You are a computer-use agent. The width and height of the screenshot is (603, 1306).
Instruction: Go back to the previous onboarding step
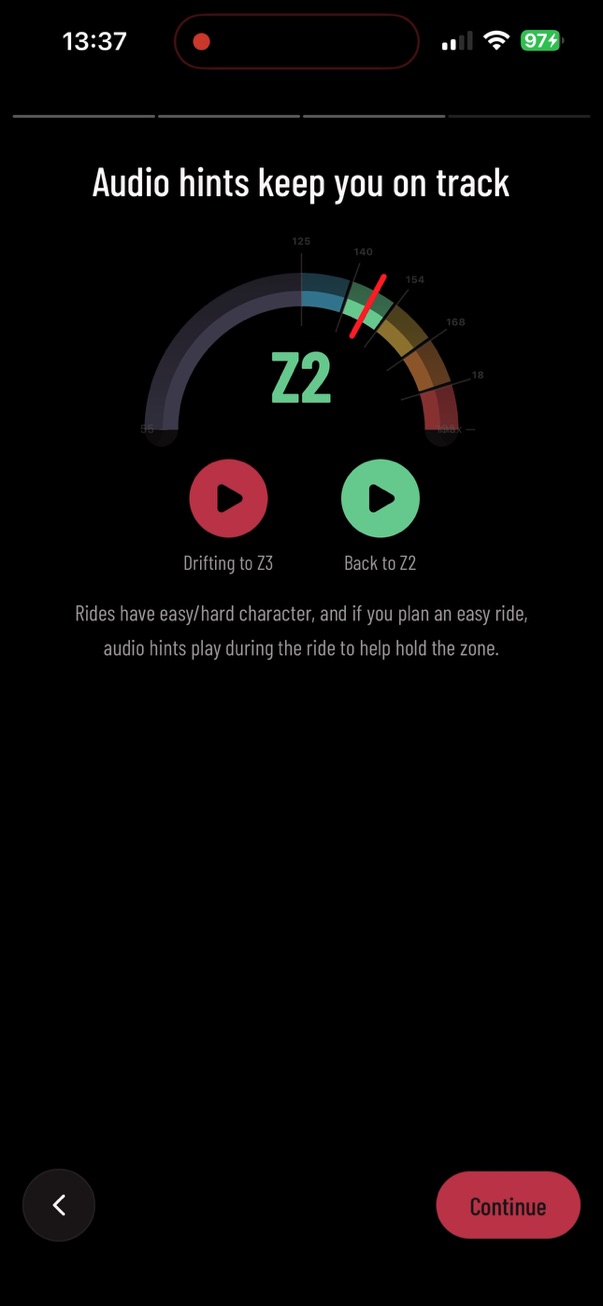point(59,1205)
